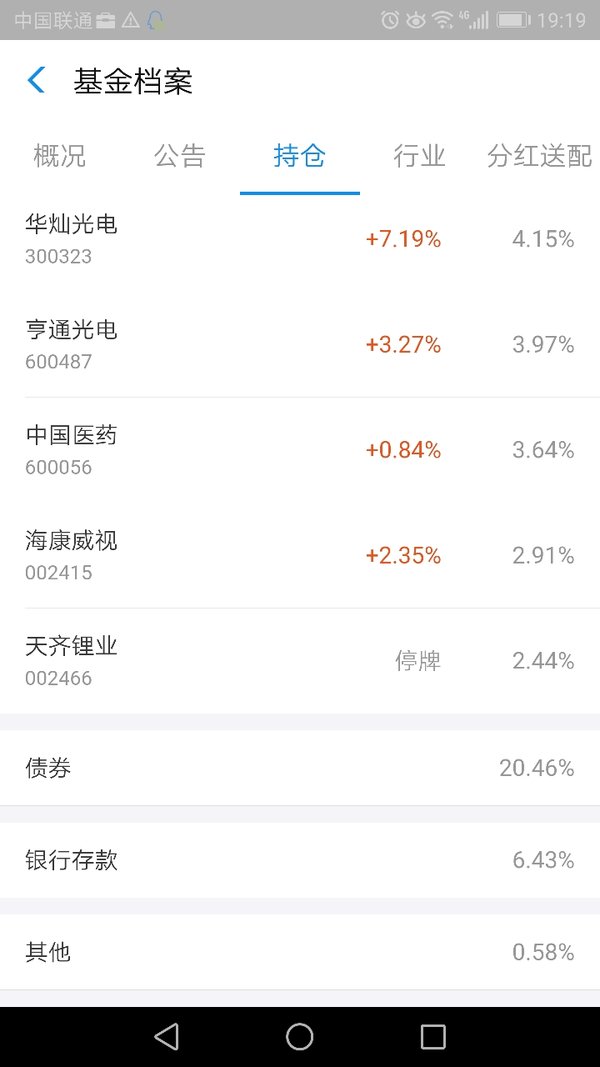Select the 持仓 tab
The height and width of the screenshot is (1067, 600).
click(x=300, y=156)
